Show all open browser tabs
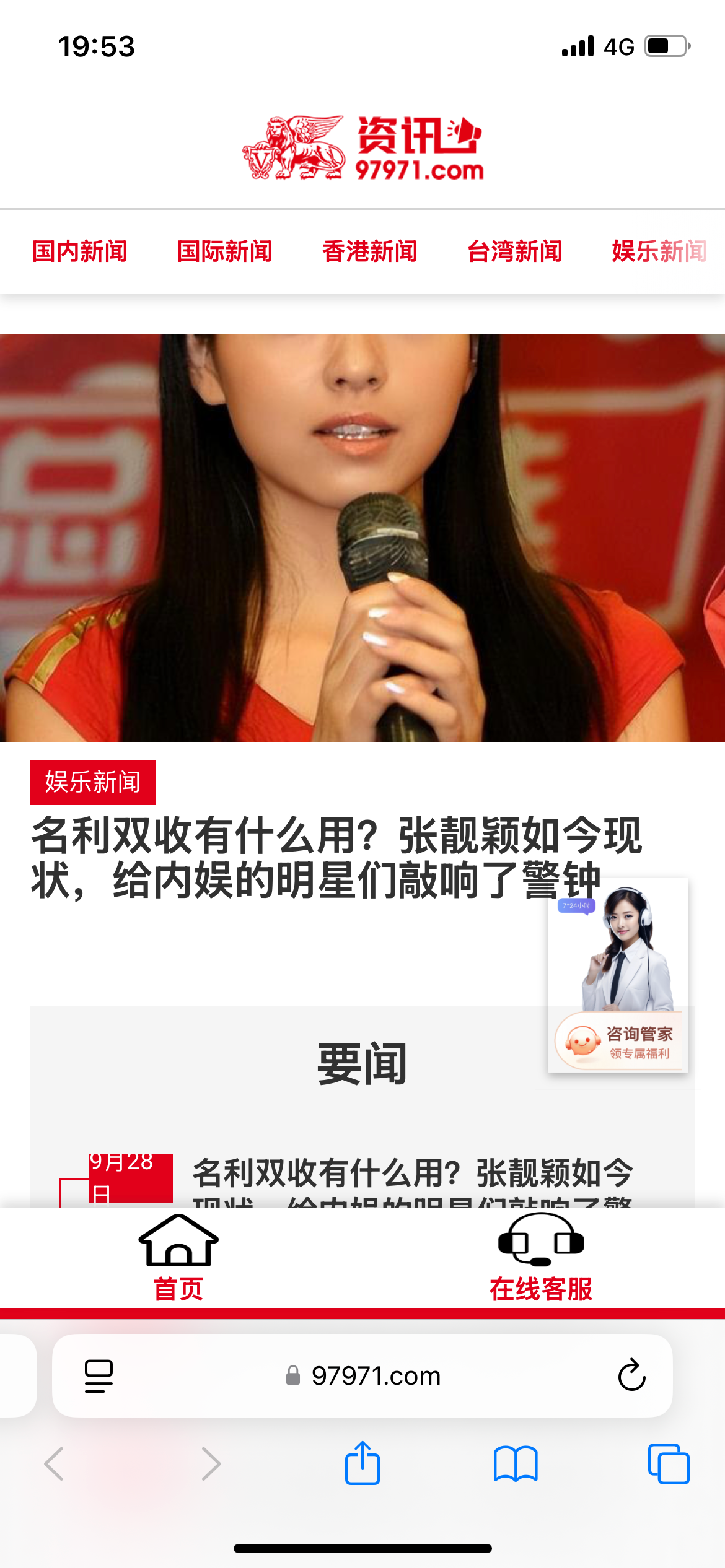Viewport: 725px width, 1568px height. [668, 1464]
